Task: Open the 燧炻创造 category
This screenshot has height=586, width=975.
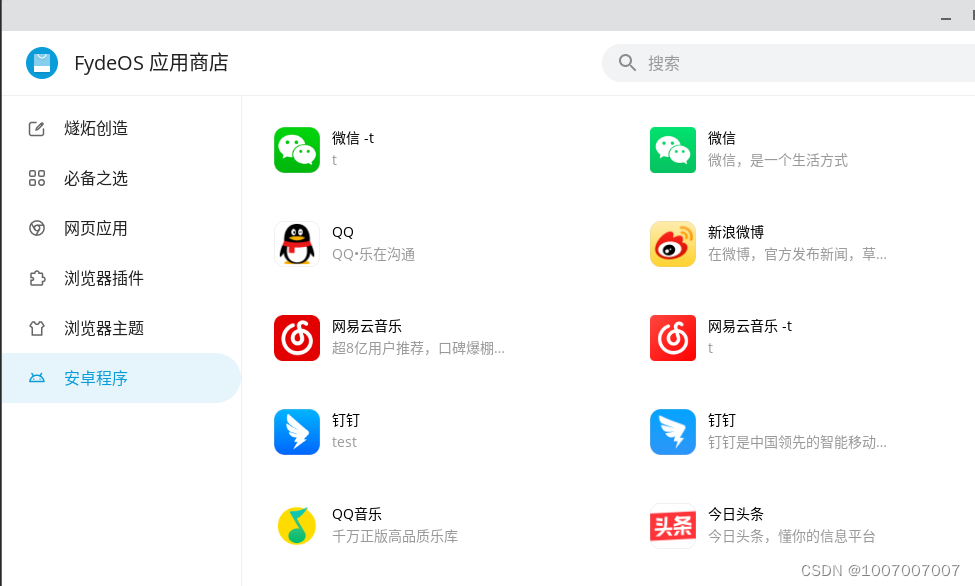Action: pos(96,128)
